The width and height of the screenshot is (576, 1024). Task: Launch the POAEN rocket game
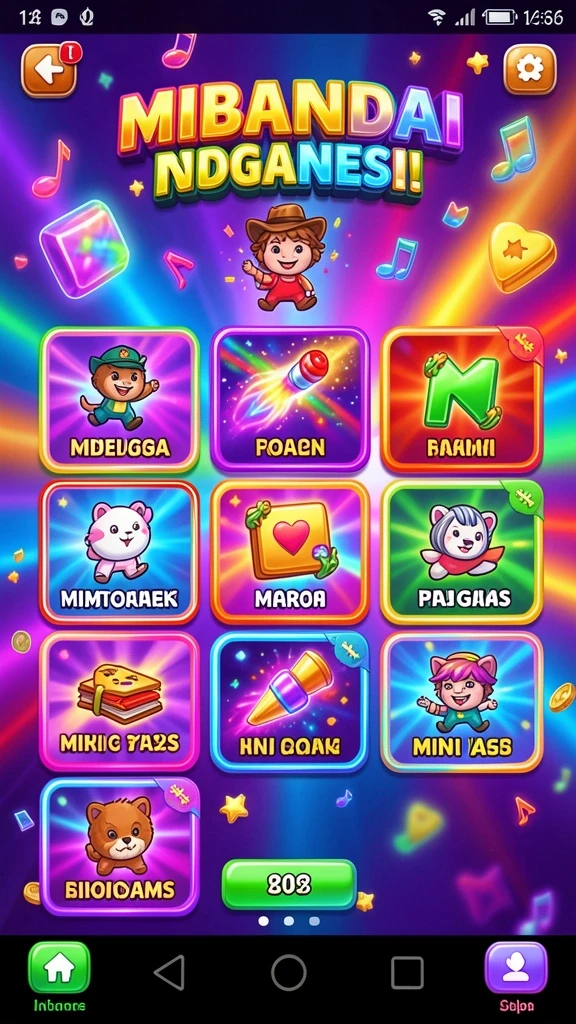click(x=290, y=399)
